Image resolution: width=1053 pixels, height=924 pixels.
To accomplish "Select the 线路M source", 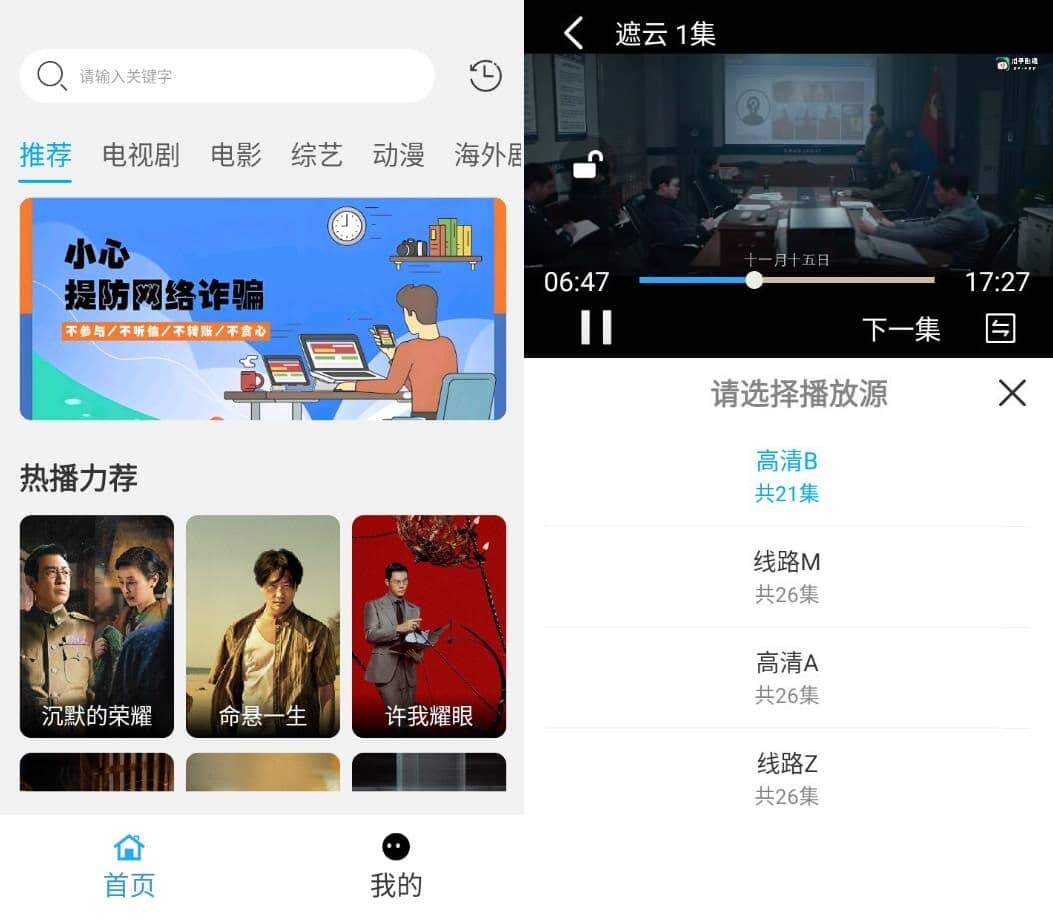I will [x=787, y=576].
